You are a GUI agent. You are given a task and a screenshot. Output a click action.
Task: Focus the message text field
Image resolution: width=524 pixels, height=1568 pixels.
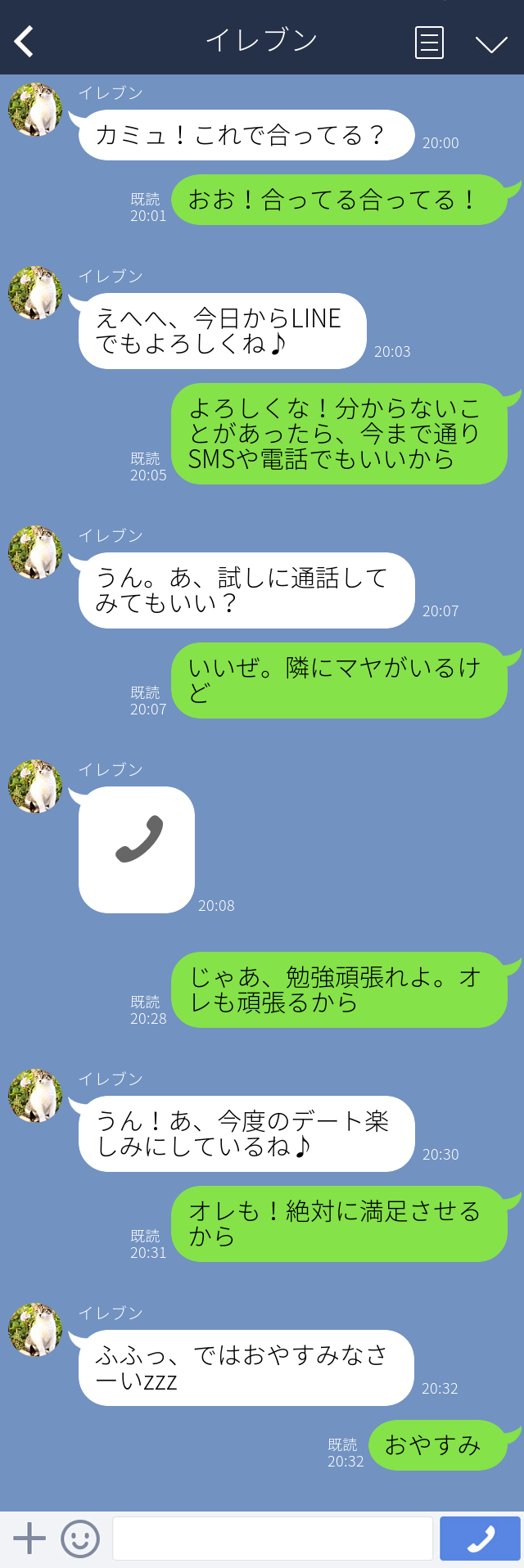click(x=272, y=1539)
